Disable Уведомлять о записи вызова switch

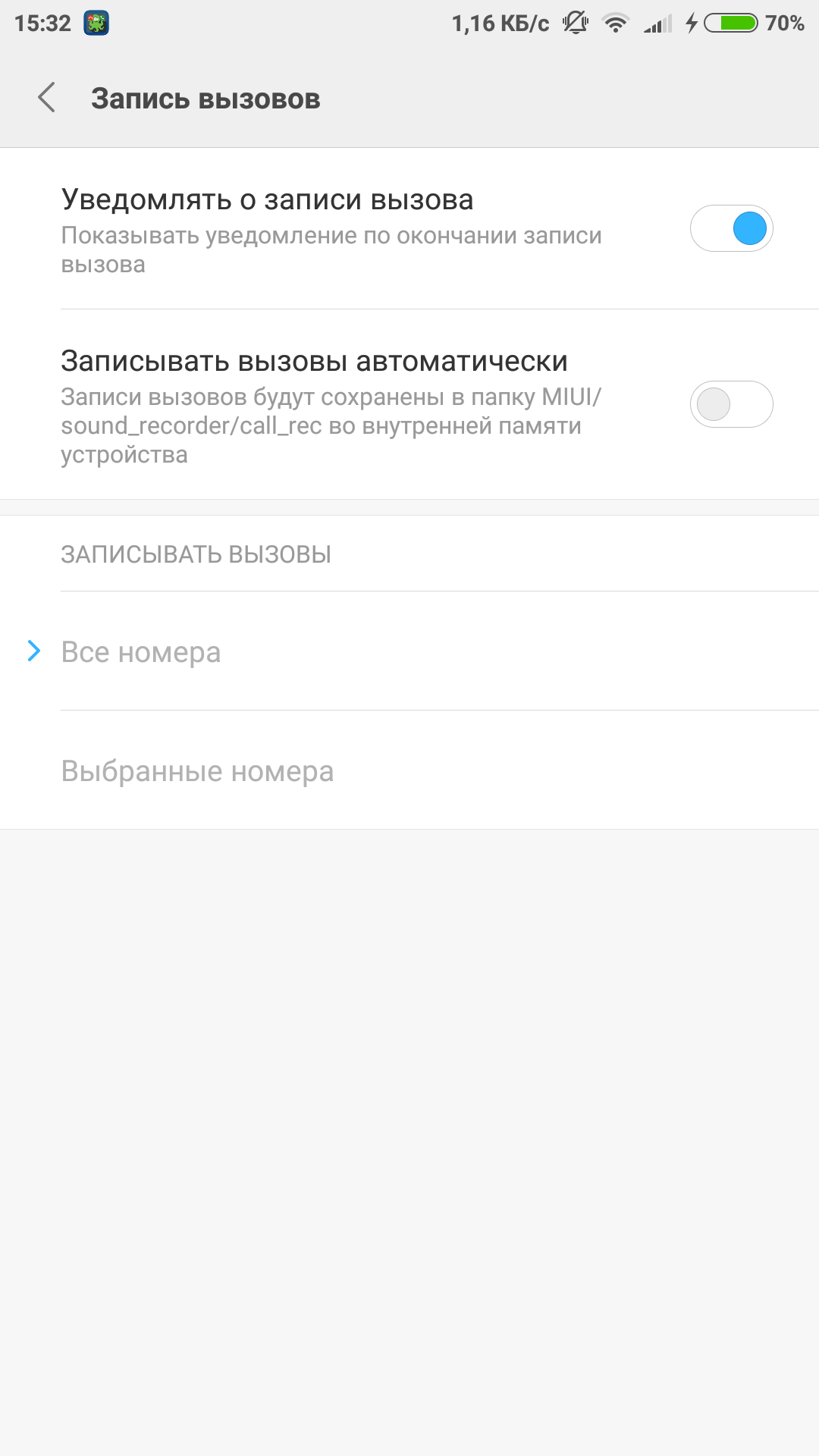tap(731, 228)
